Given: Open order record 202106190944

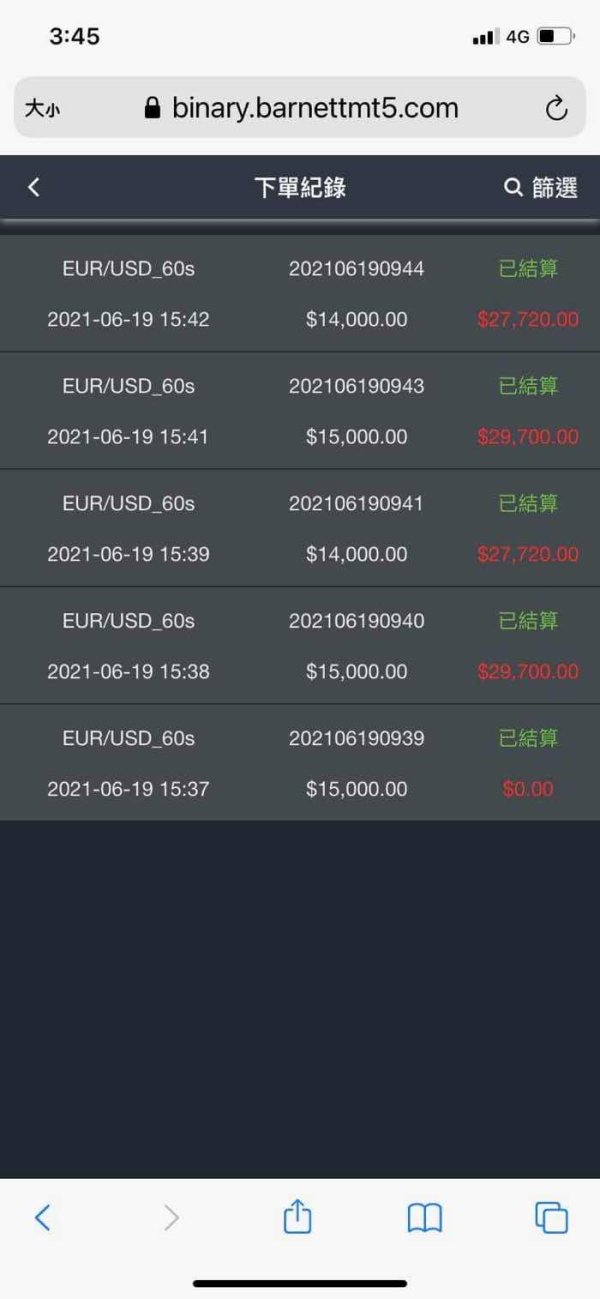Looking at the screenshot, I should (300, 294).
